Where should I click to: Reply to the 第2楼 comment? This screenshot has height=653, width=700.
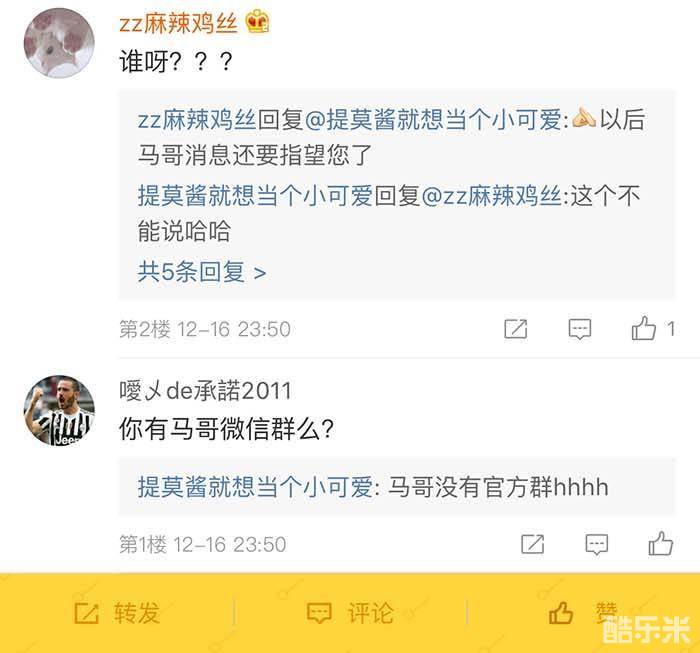[x=580, y=329]
